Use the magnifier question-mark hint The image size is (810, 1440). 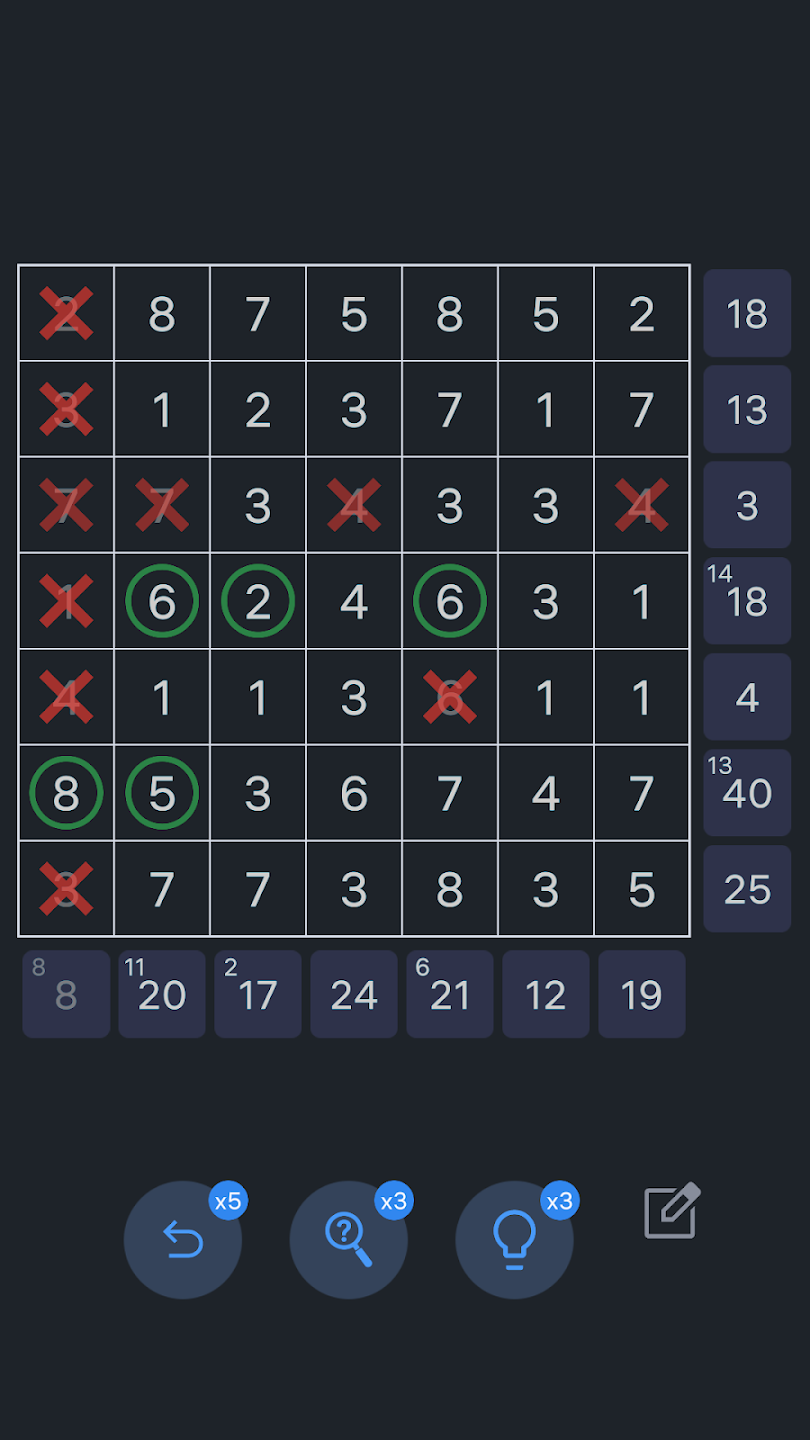tap(349, 1240)
